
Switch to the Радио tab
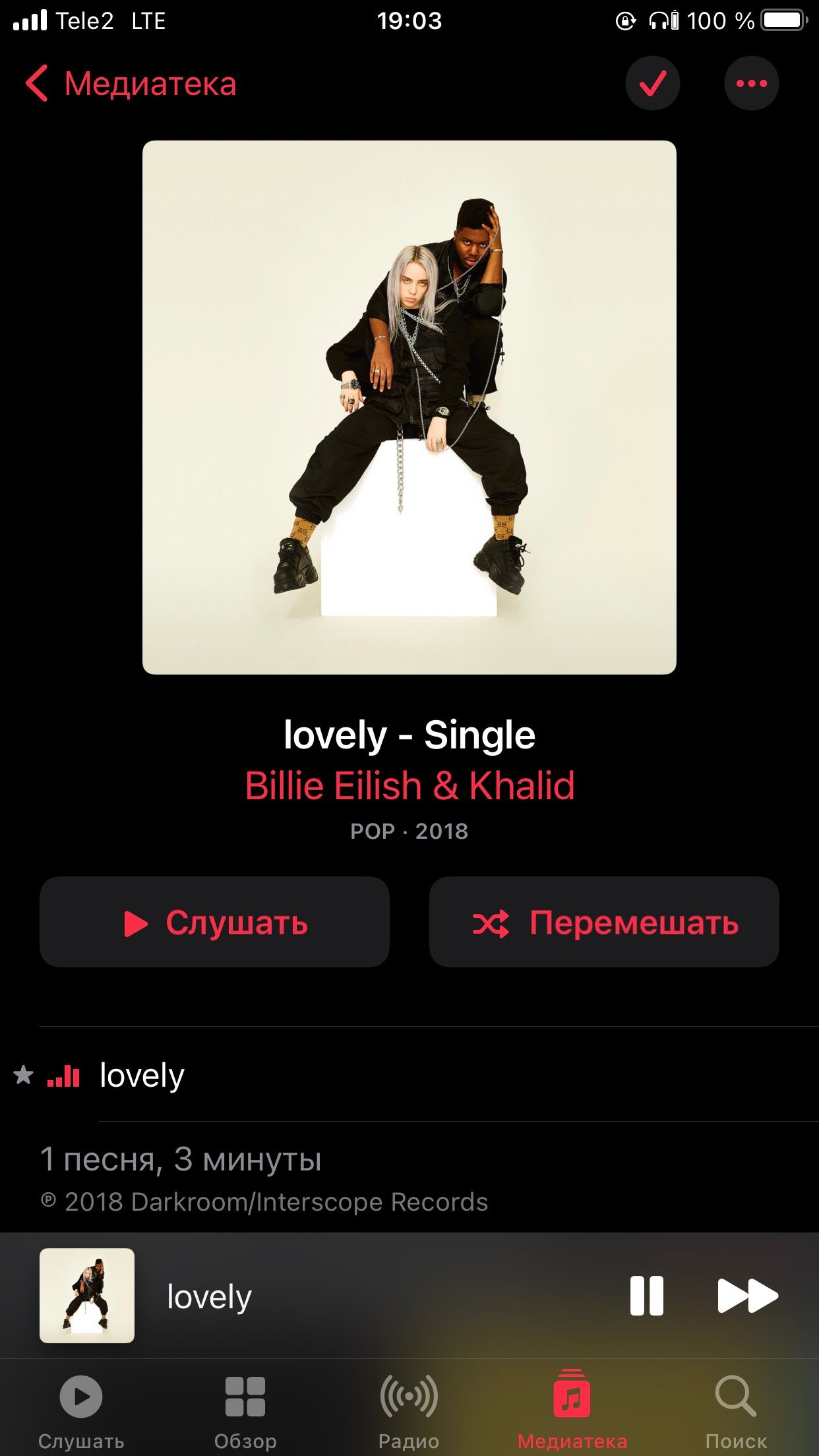coord(409,1411)
